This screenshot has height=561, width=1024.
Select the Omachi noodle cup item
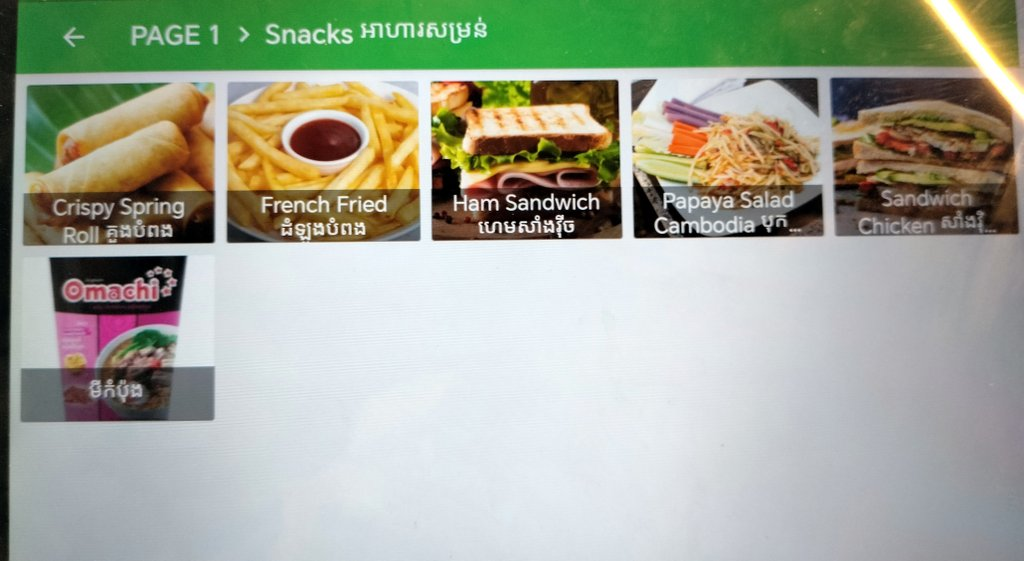(x=118, y=338)
